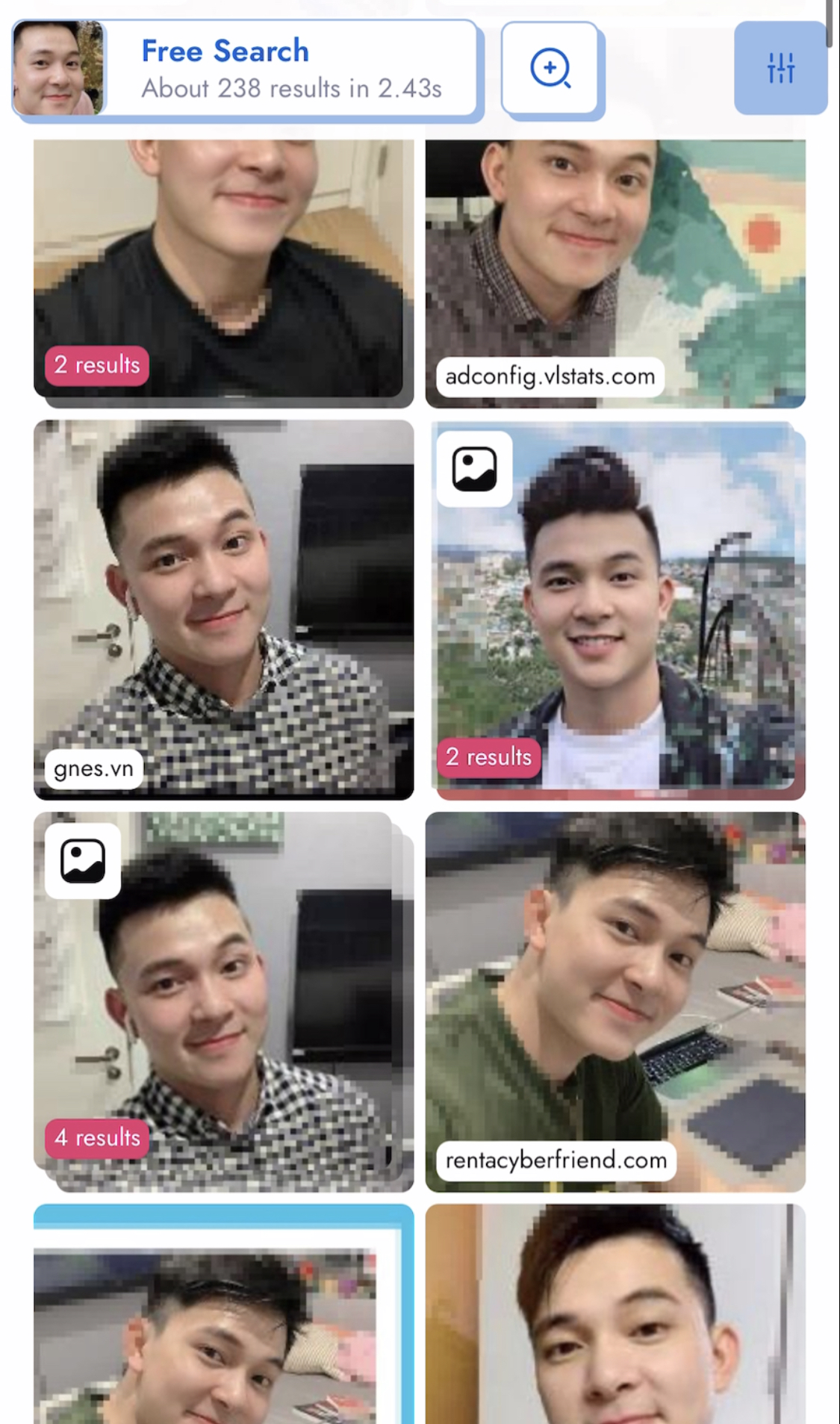Viewport: 840px width, 1424px height.
Task: Tap the Free Search query thumbnail bar
Action: pos(245,69)
